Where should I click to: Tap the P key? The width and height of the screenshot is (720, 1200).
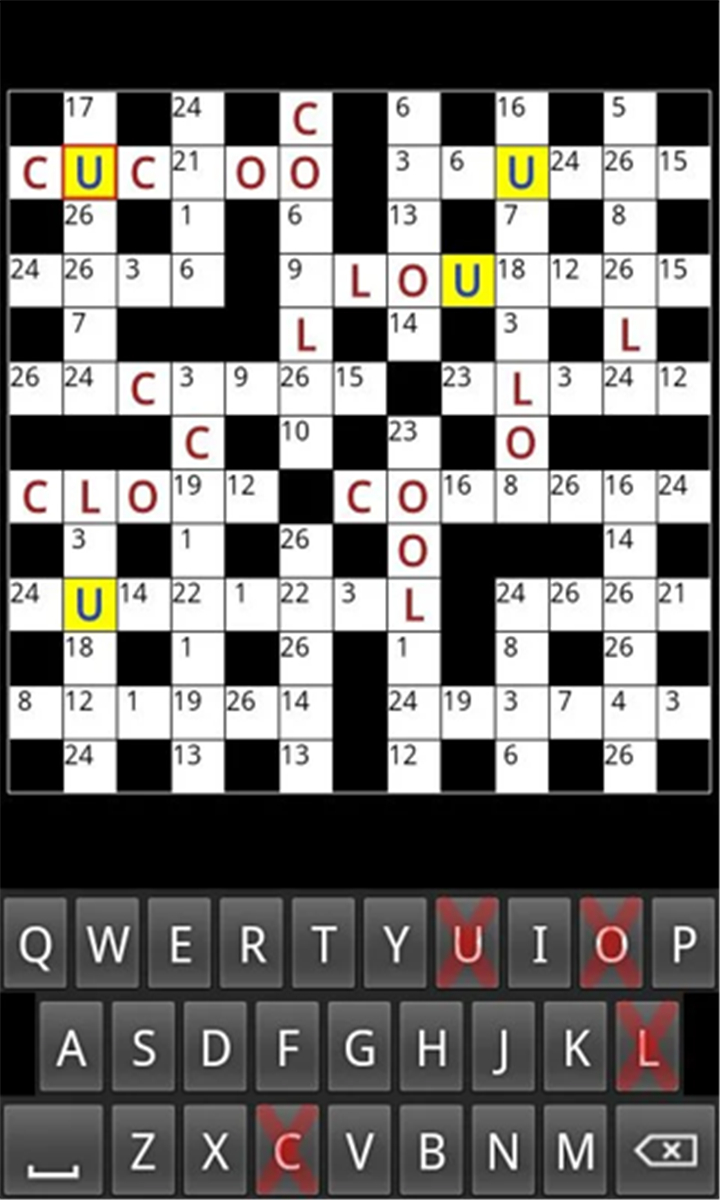683,945
